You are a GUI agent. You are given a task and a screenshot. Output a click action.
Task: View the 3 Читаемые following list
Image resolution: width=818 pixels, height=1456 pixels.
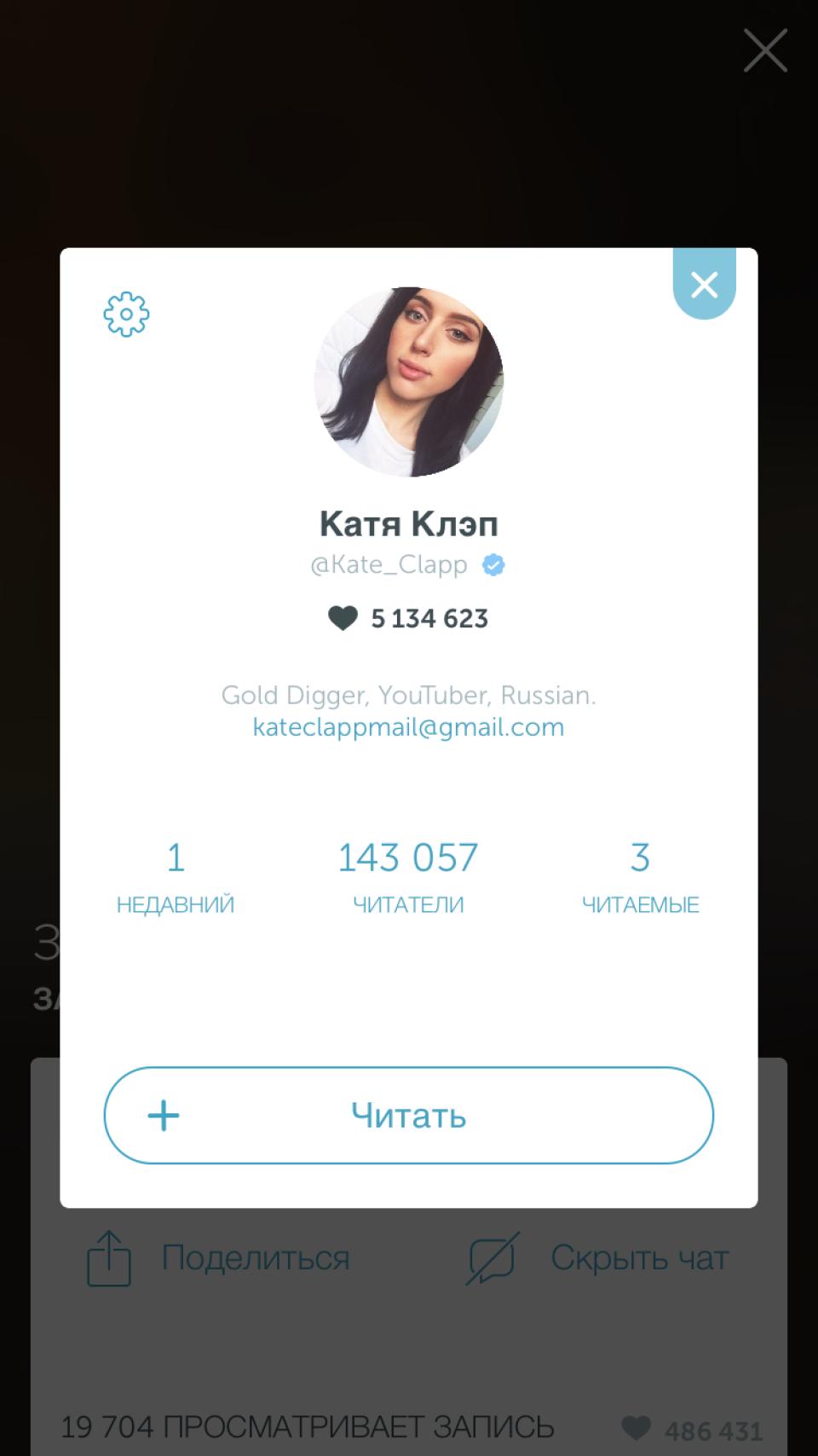click(x=640, y=875)
